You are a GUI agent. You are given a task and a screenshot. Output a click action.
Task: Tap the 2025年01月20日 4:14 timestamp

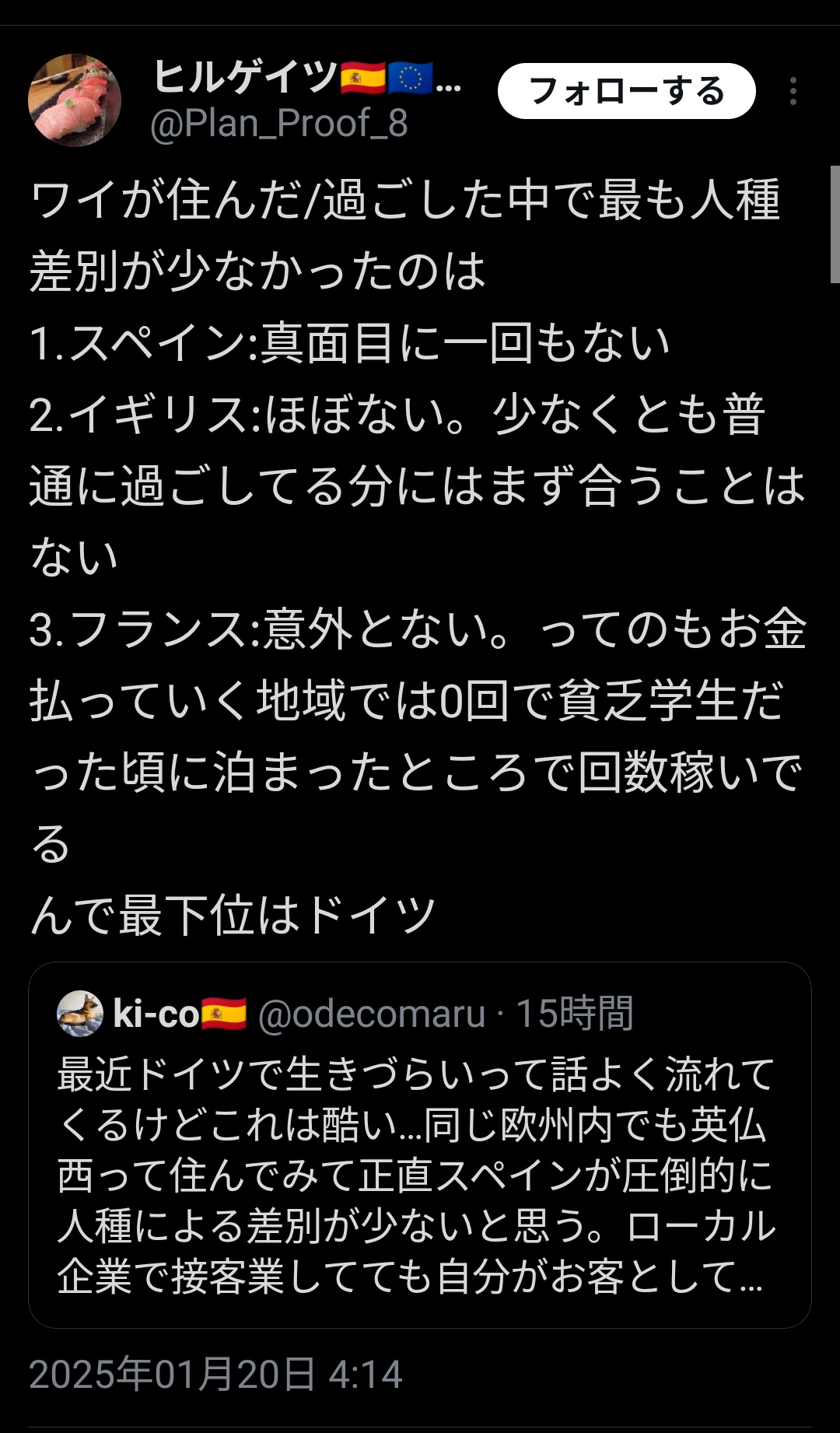[x=215, y=1375]
